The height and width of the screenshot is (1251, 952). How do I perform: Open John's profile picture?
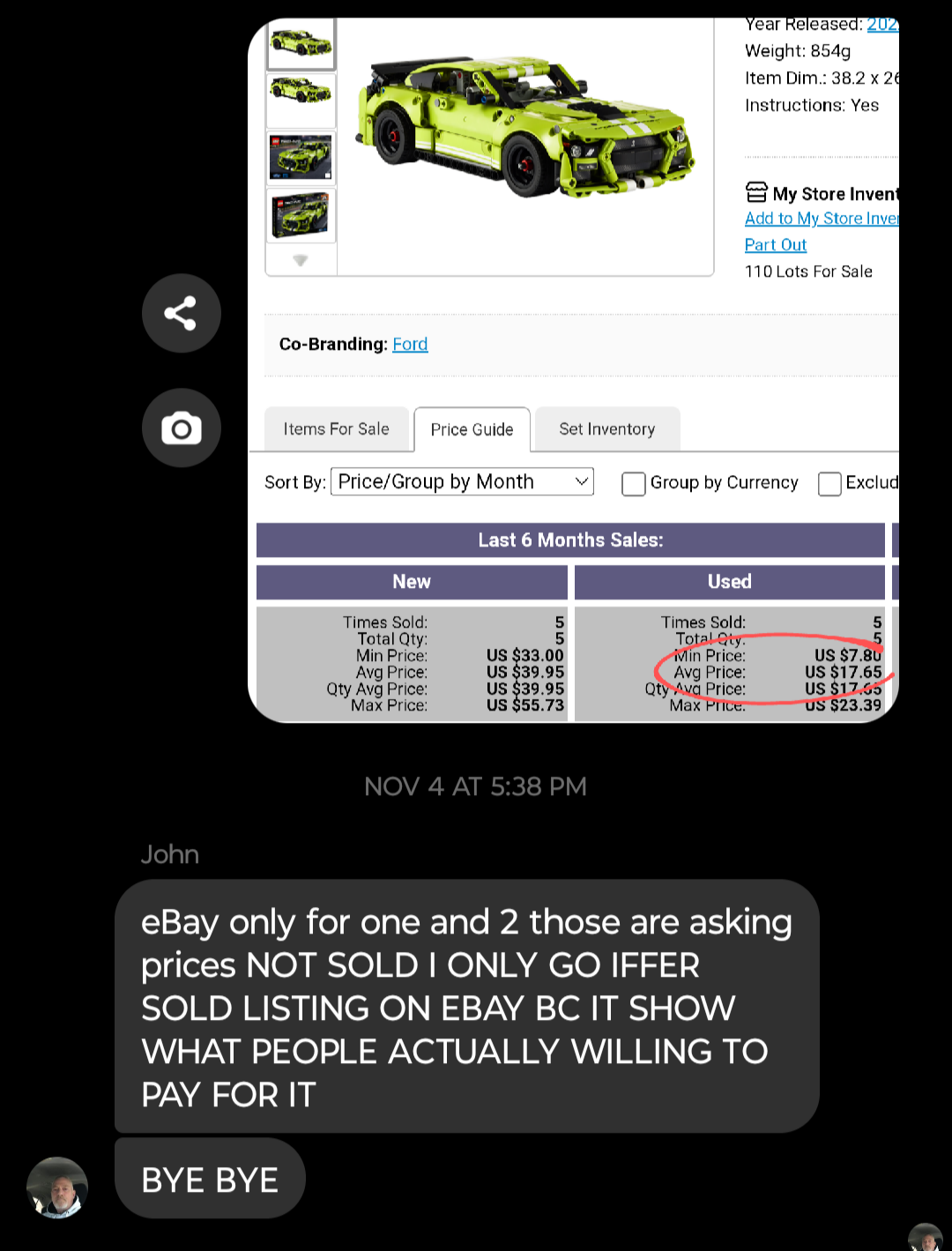57,1188
